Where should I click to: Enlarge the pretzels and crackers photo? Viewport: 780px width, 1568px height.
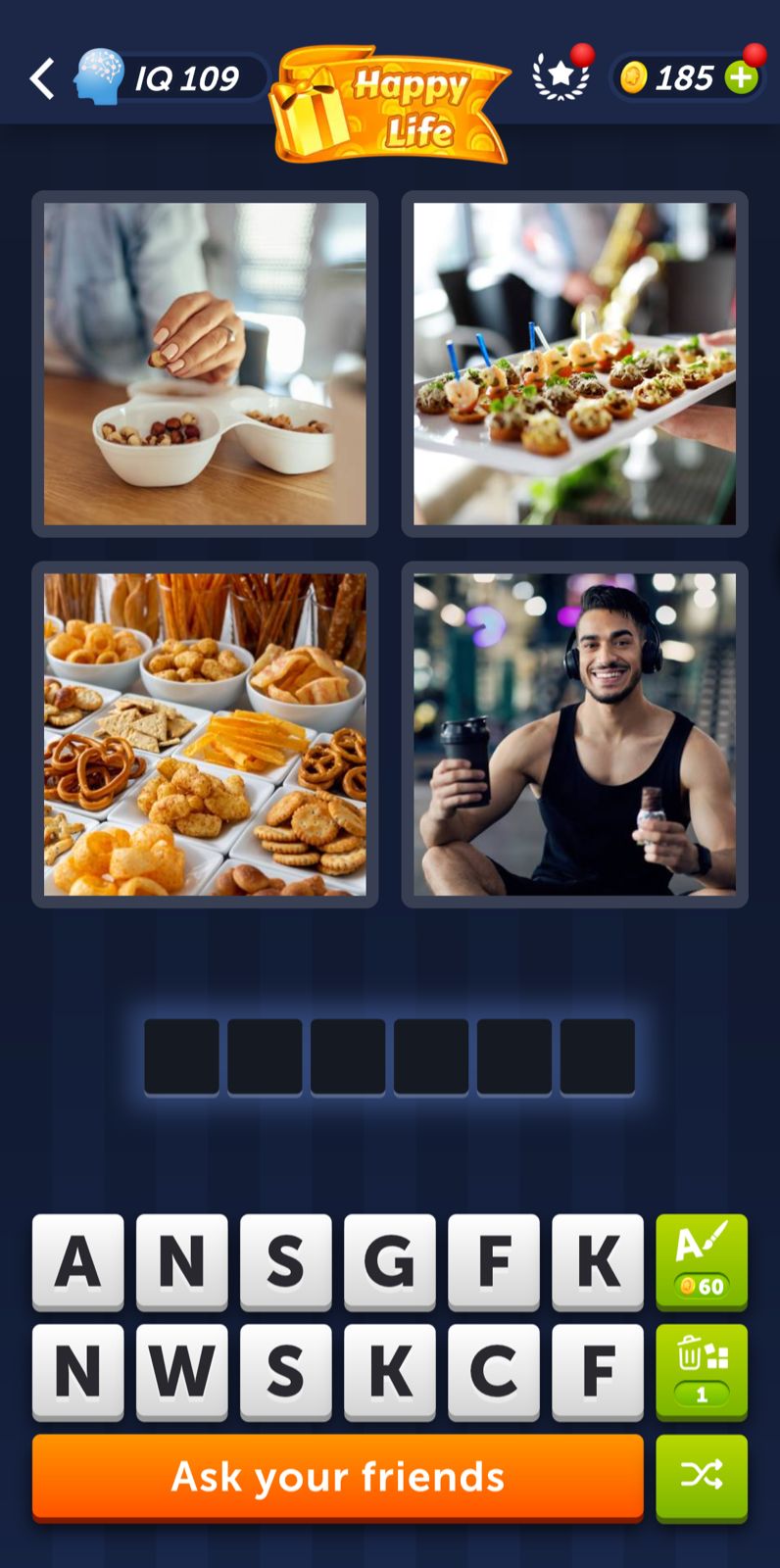pyautogui.click(x=205, y=734)
